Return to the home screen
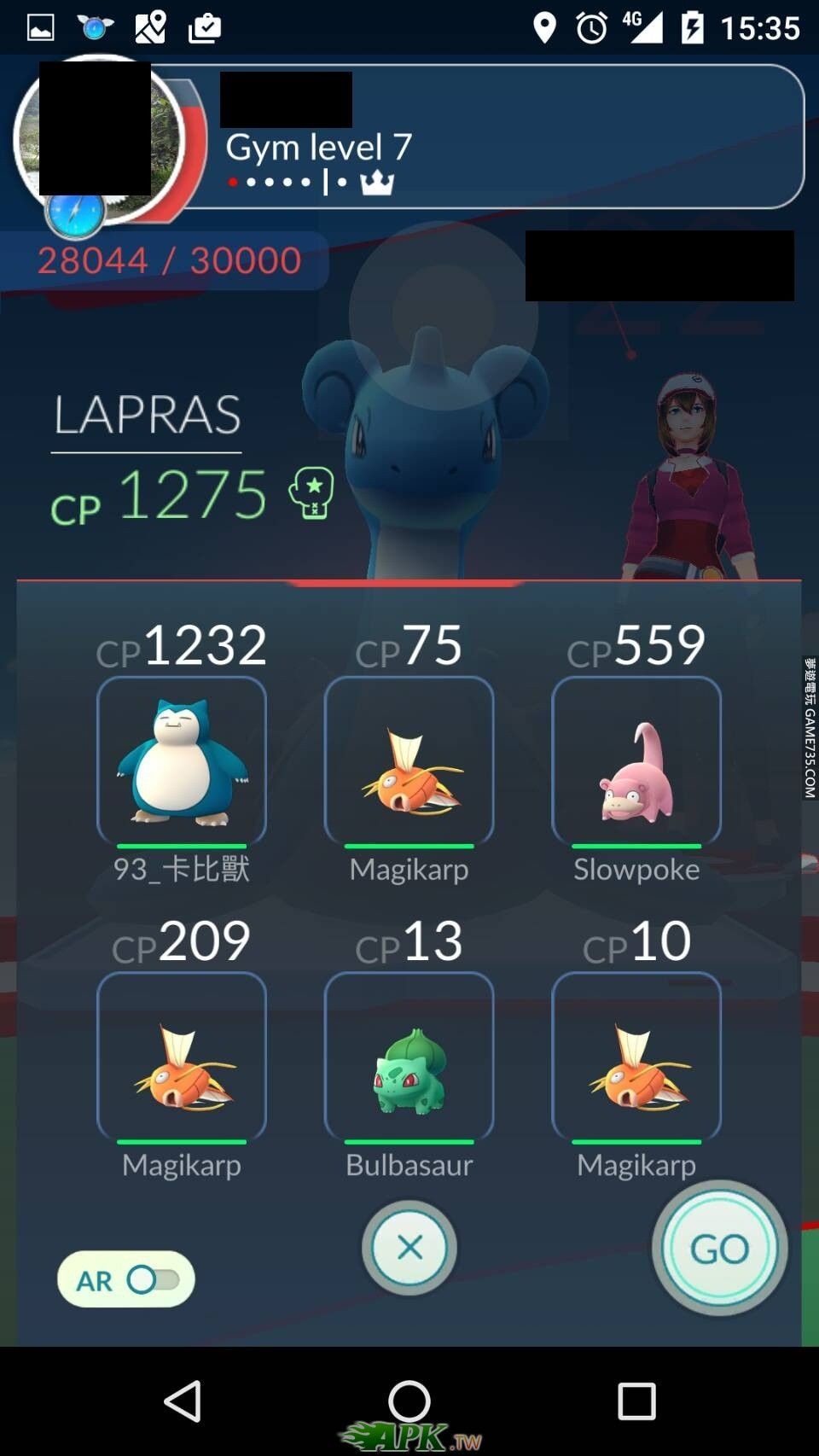The image size is (819, 1456). tap(409, 1401)
